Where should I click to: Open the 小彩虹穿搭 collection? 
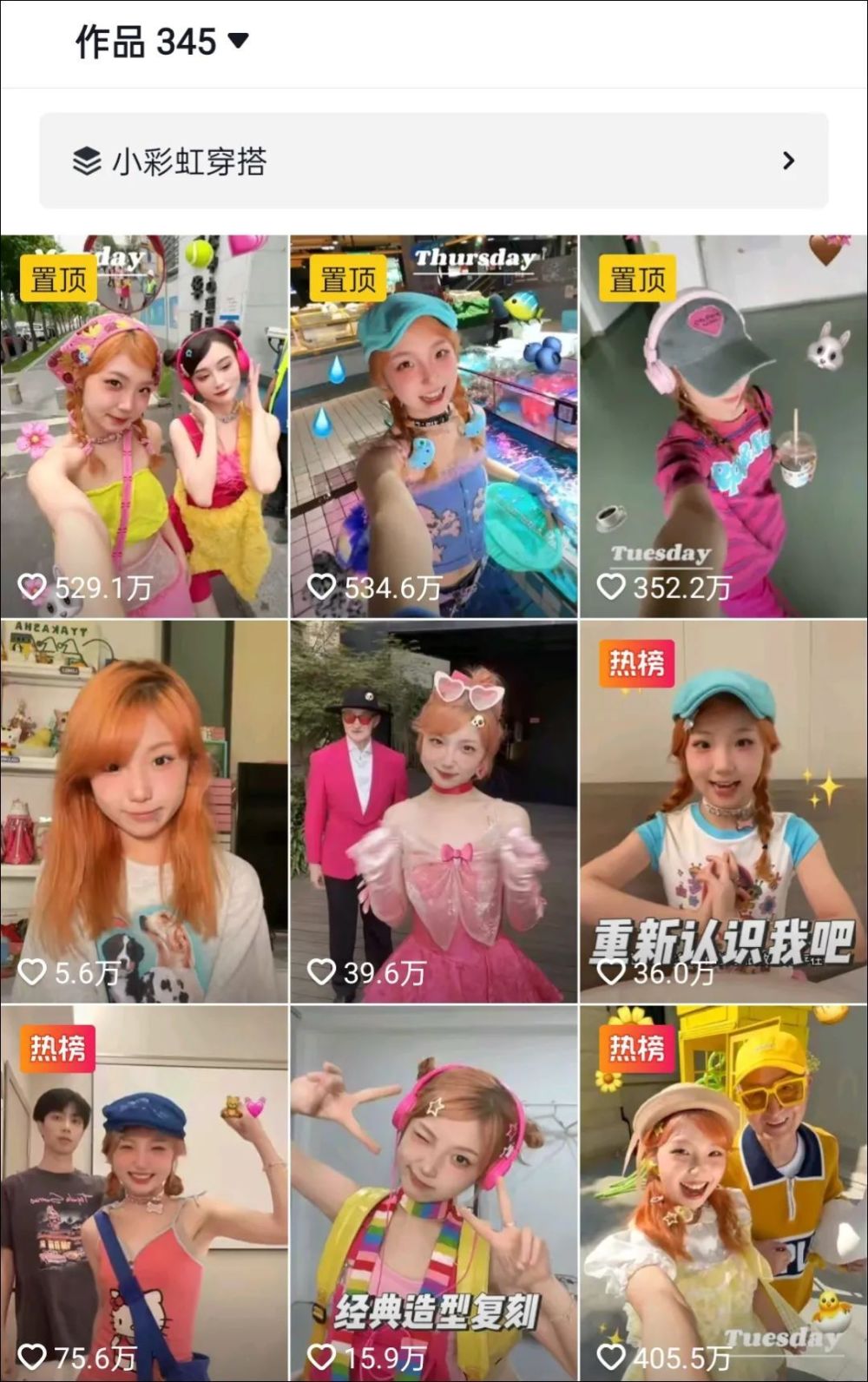tap(433, 161)
